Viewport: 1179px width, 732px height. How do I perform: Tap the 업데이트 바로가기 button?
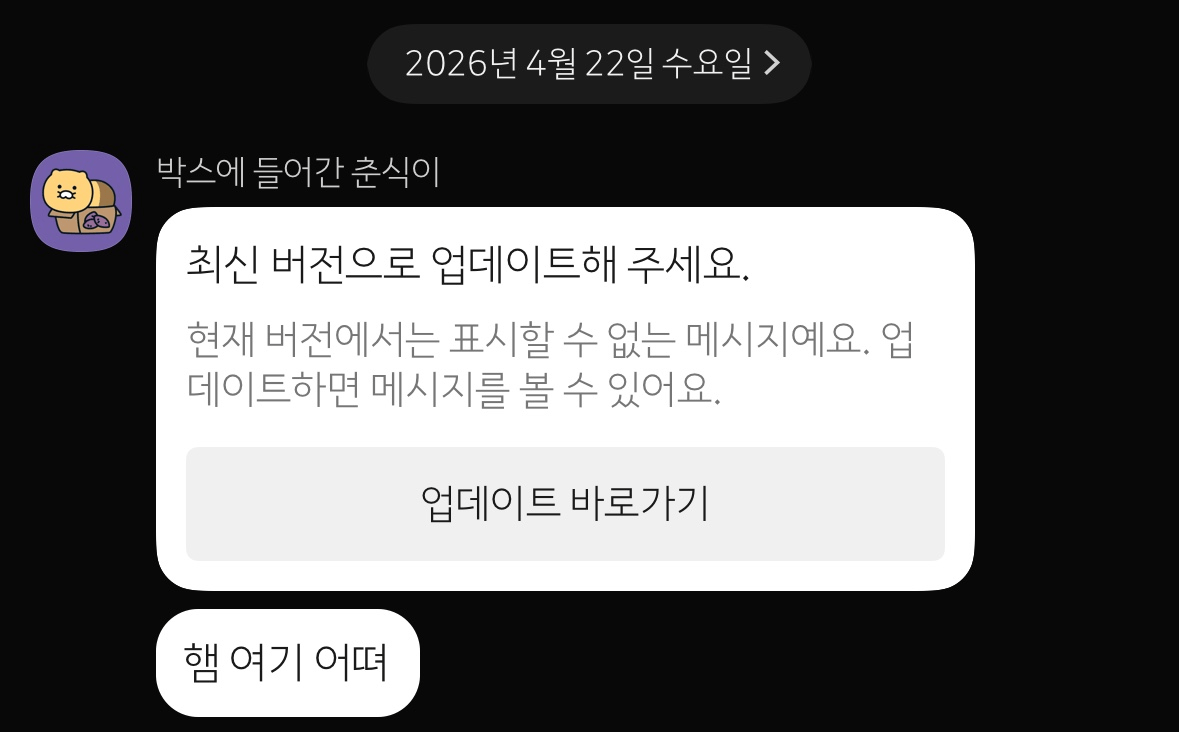point(565,504)
